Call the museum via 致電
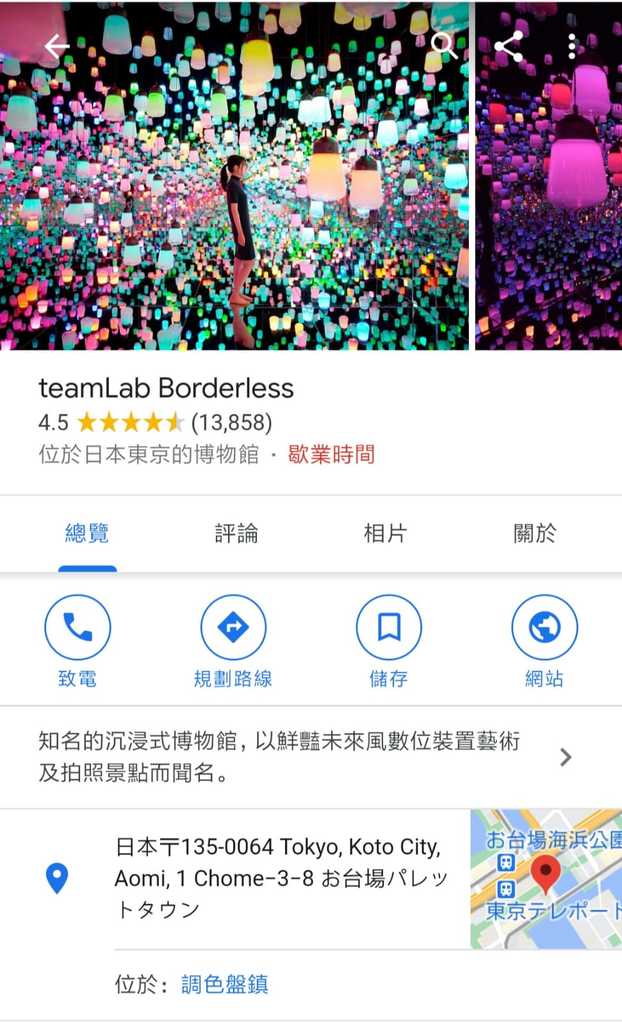Viewport: 622px width, 1024px height. [77, 641]
